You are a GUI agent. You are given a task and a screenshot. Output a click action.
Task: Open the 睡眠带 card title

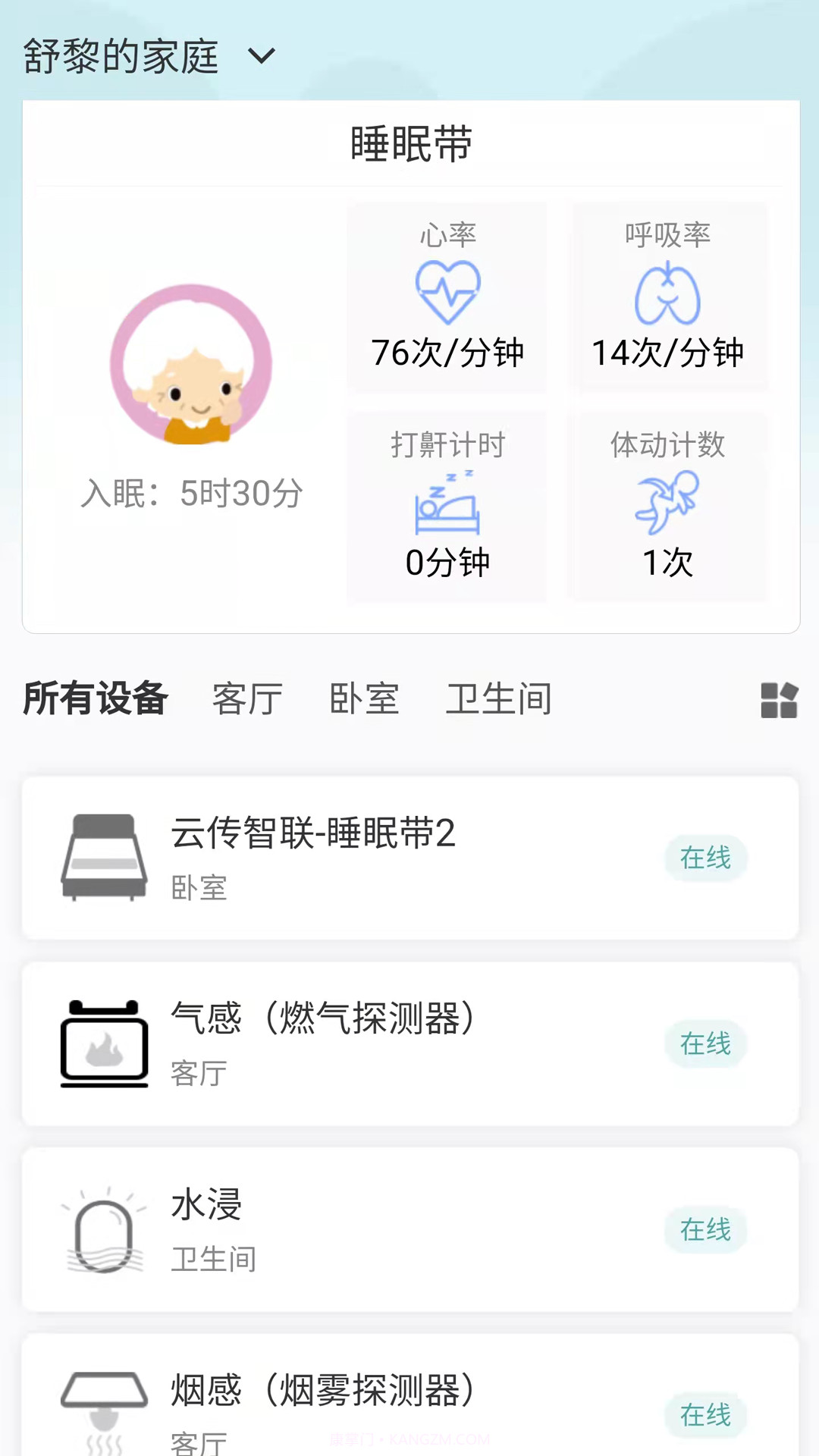click(409, 144)
